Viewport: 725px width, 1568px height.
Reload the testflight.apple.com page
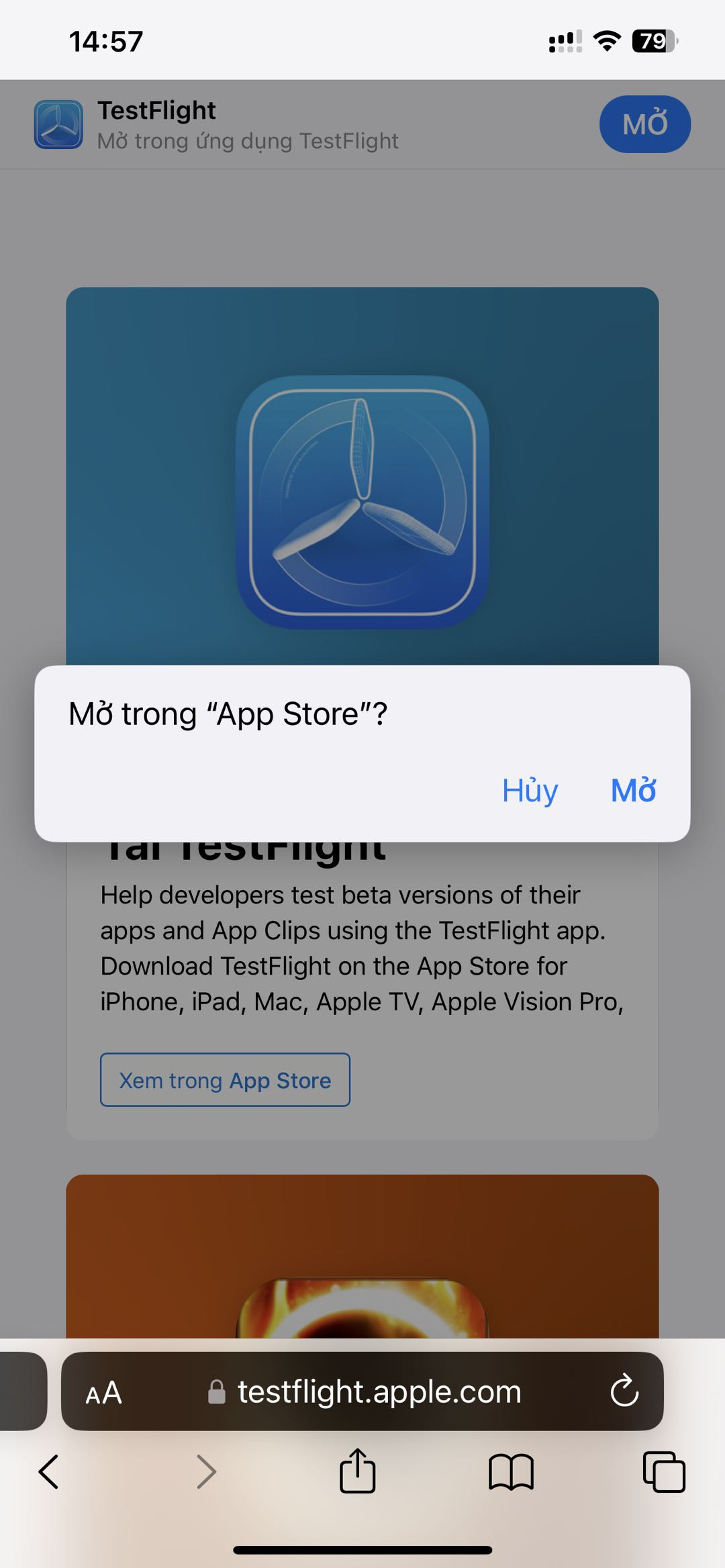(x=624, y=1391)
